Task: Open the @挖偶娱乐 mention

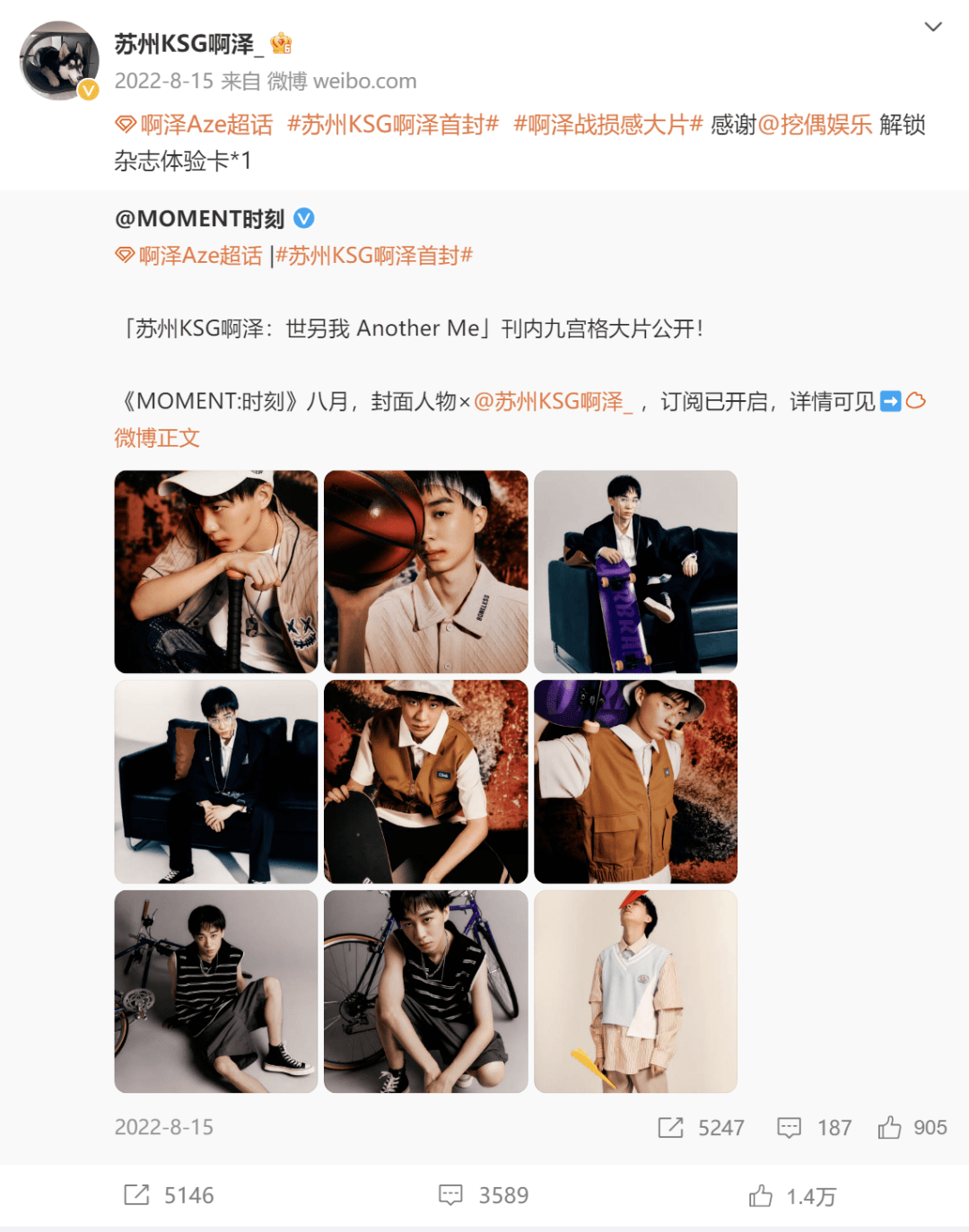Action: click(815, 125)
